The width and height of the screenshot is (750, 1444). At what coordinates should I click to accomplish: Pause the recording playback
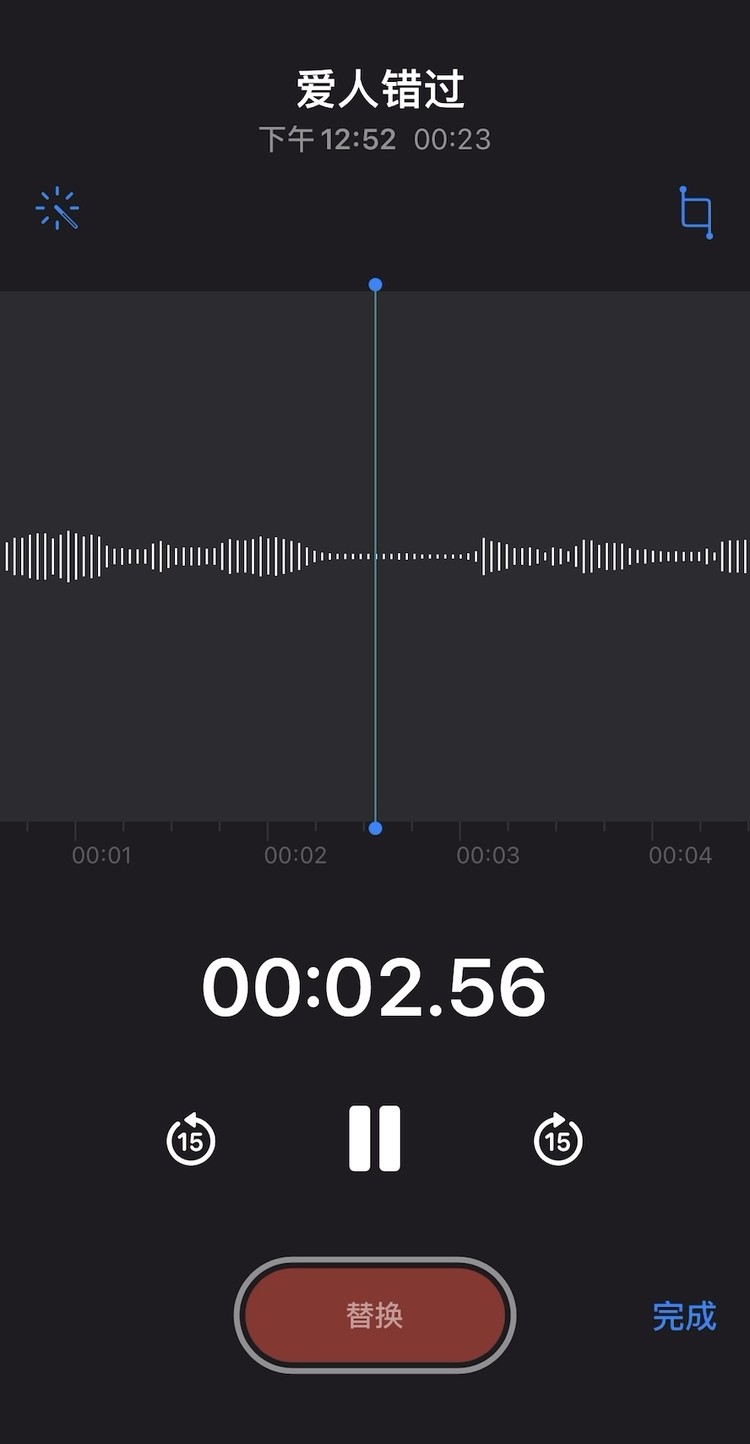(x=375, y=1138)
